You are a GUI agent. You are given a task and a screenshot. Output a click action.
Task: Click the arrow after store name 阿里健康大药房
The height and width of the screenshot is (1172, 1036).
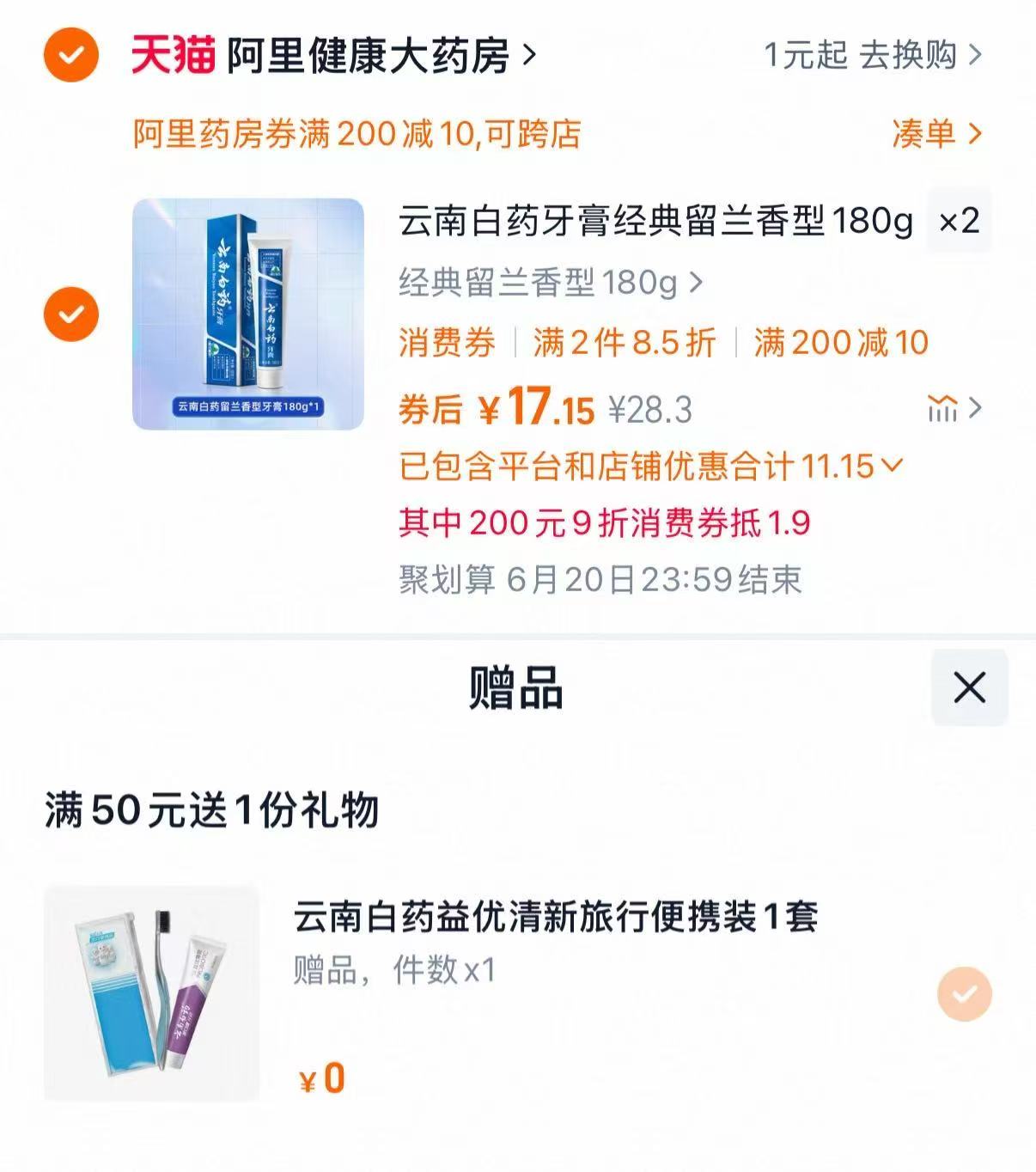(530, 56)
